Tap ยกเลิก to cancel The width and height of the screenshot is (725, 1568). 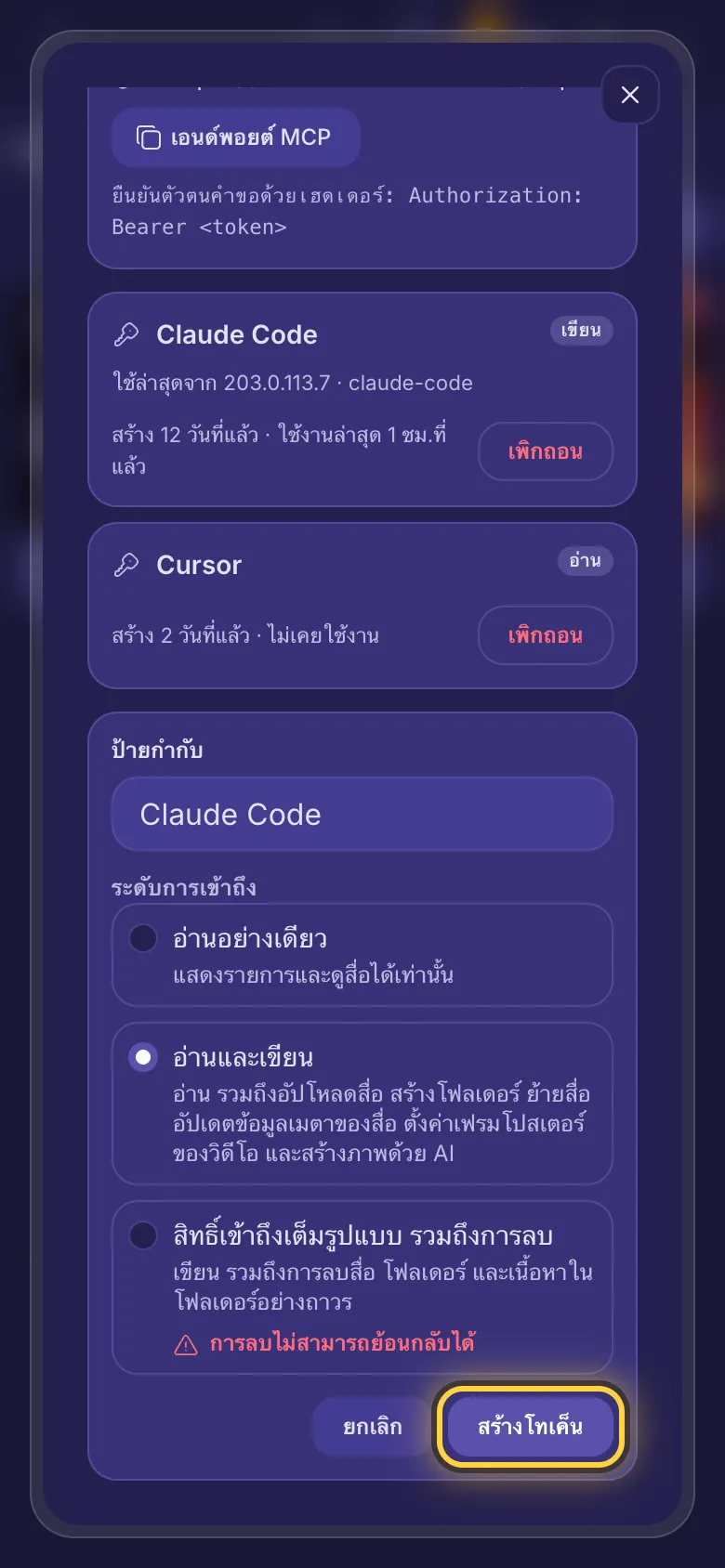click(x=373, y=1427)
